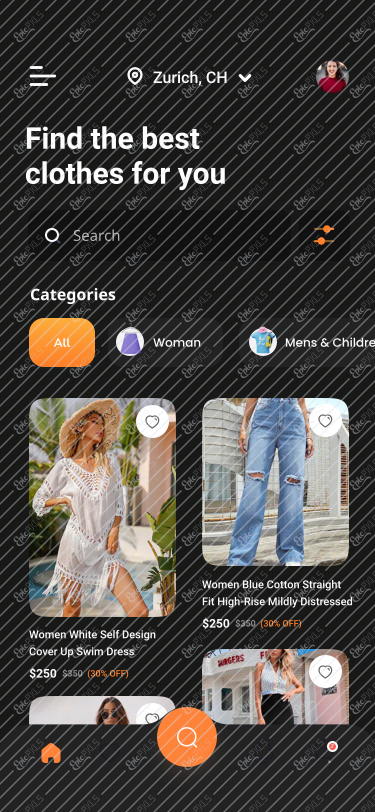Favorite the white swim dress with heart
Viewport: 375px width, 812px height.
pos(152,422)
